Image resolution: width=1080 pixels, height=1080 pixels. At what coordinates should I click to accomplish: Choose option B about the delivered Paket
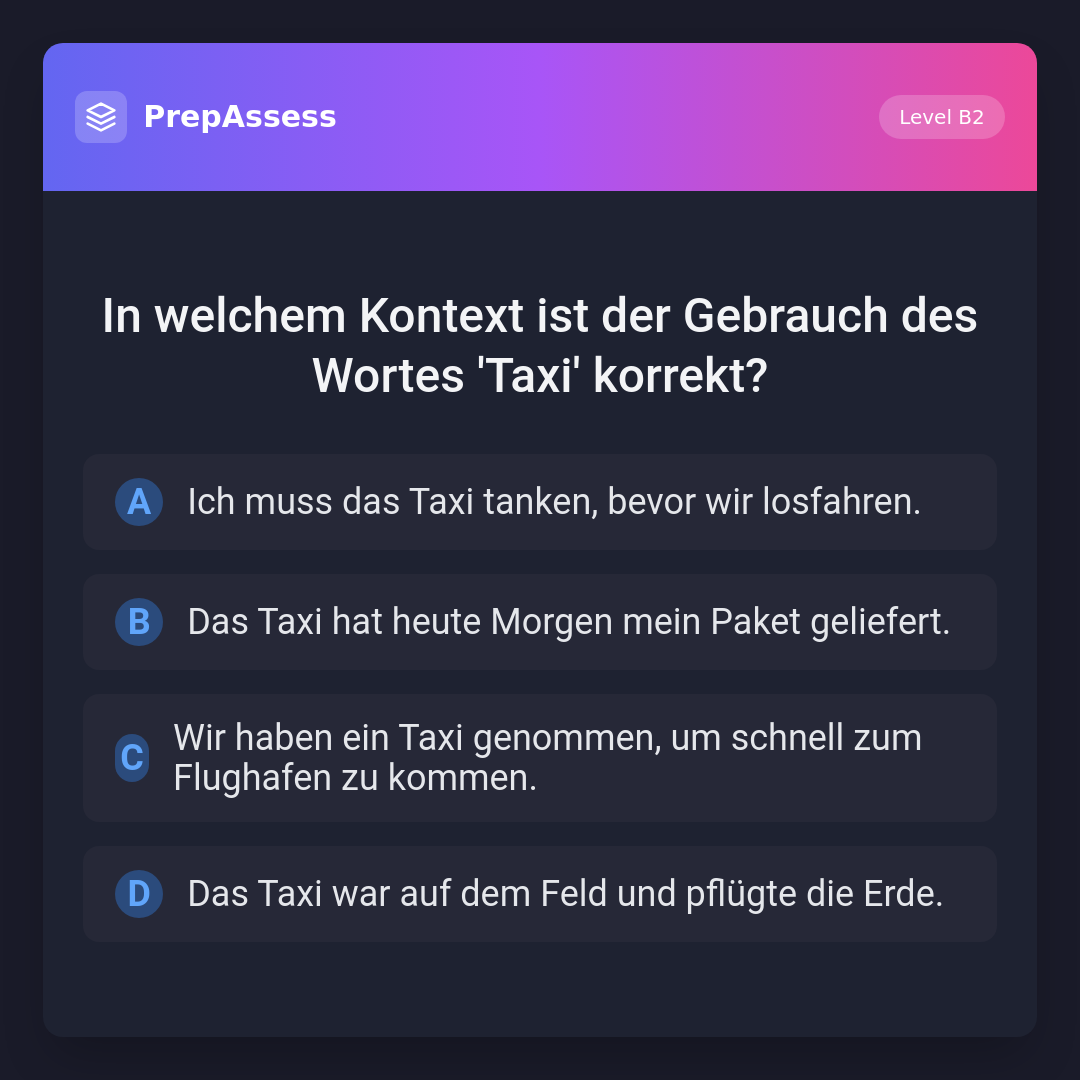(540, 622)
